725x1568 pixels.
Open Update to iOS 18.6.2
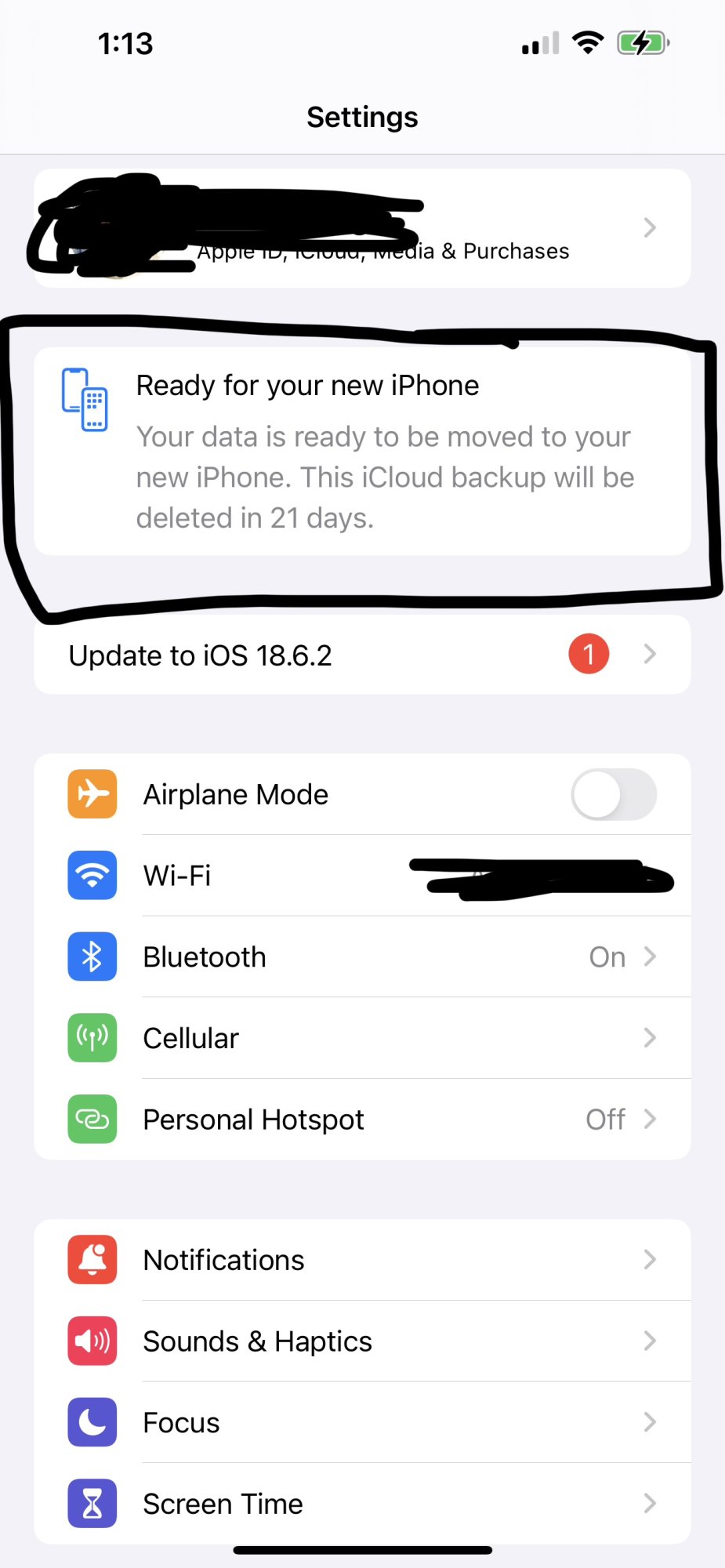[362, 655]
